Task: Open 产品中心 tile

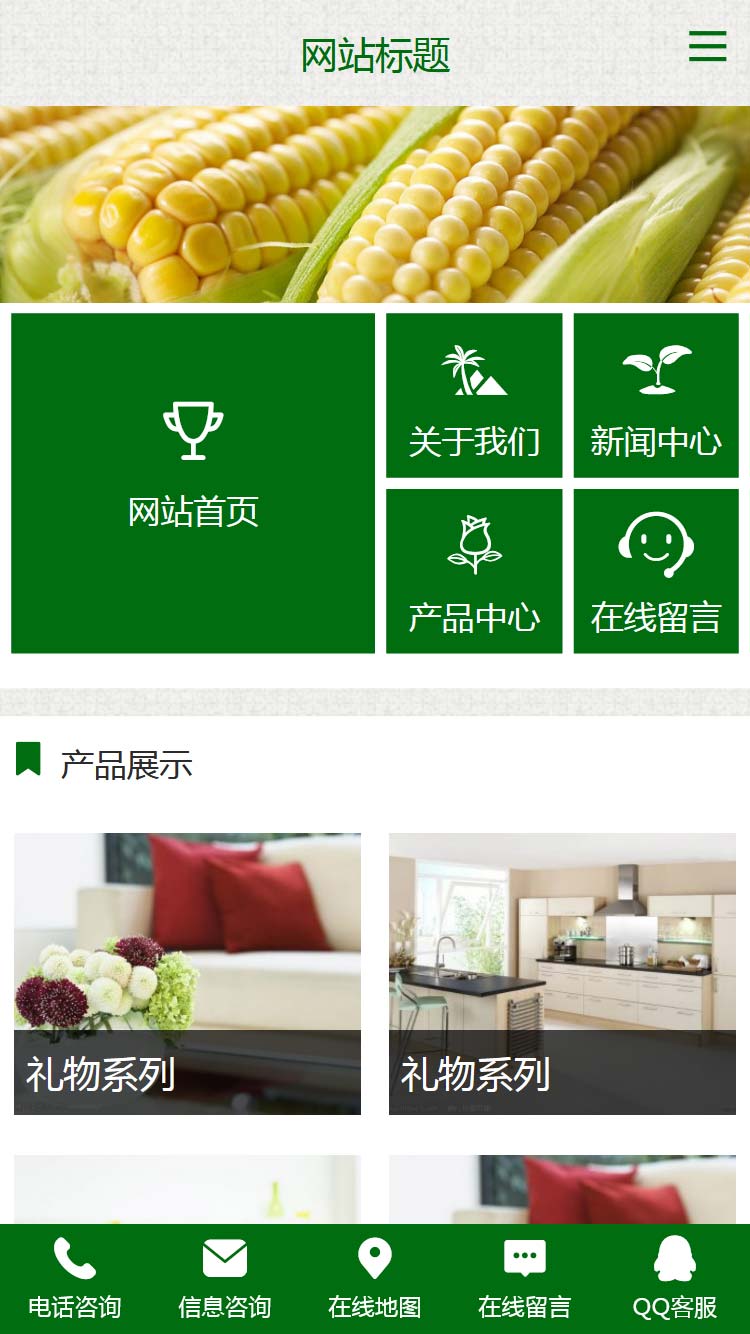Action: pos(474,571)
